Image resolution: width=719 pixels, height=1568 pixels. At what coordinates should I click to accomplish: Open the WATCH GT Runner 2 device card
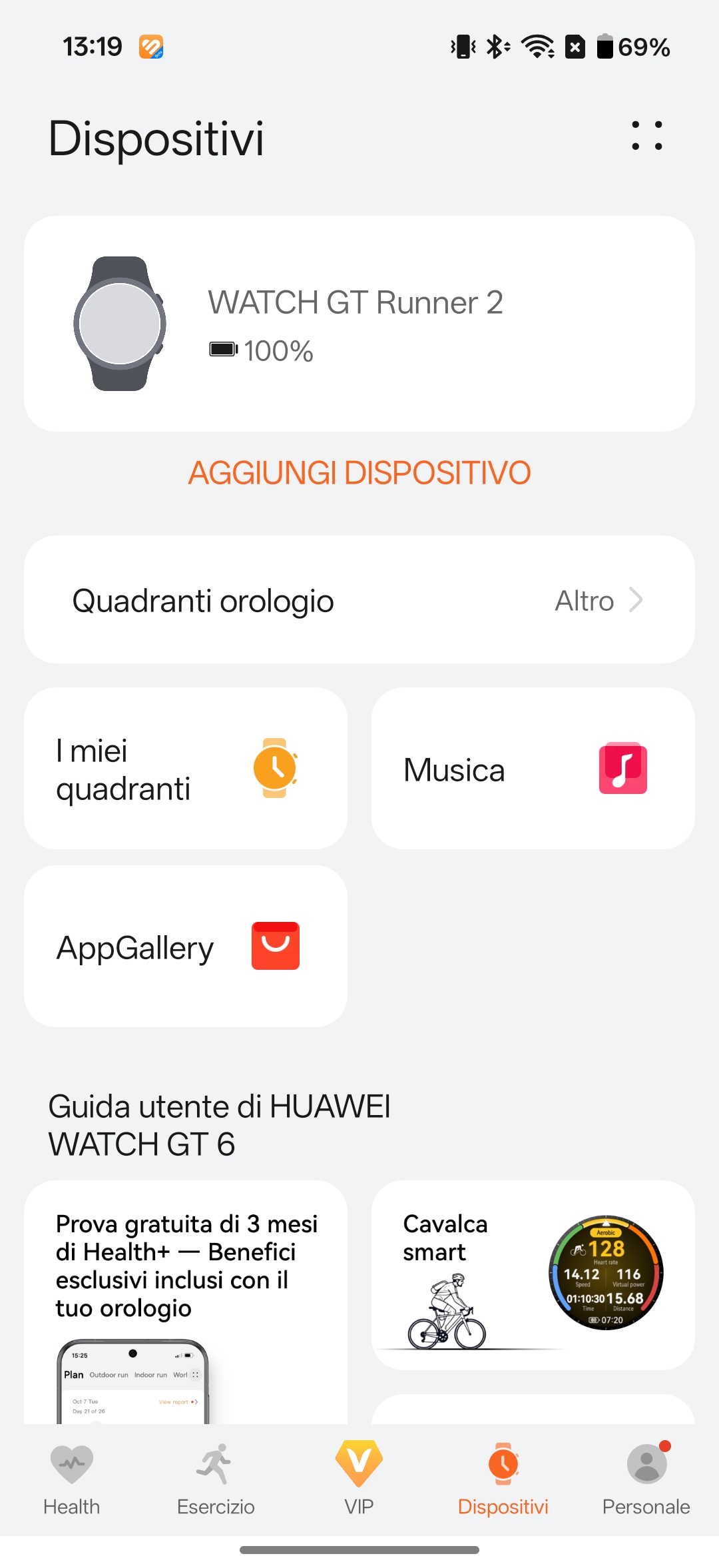(x=359, y=324)
